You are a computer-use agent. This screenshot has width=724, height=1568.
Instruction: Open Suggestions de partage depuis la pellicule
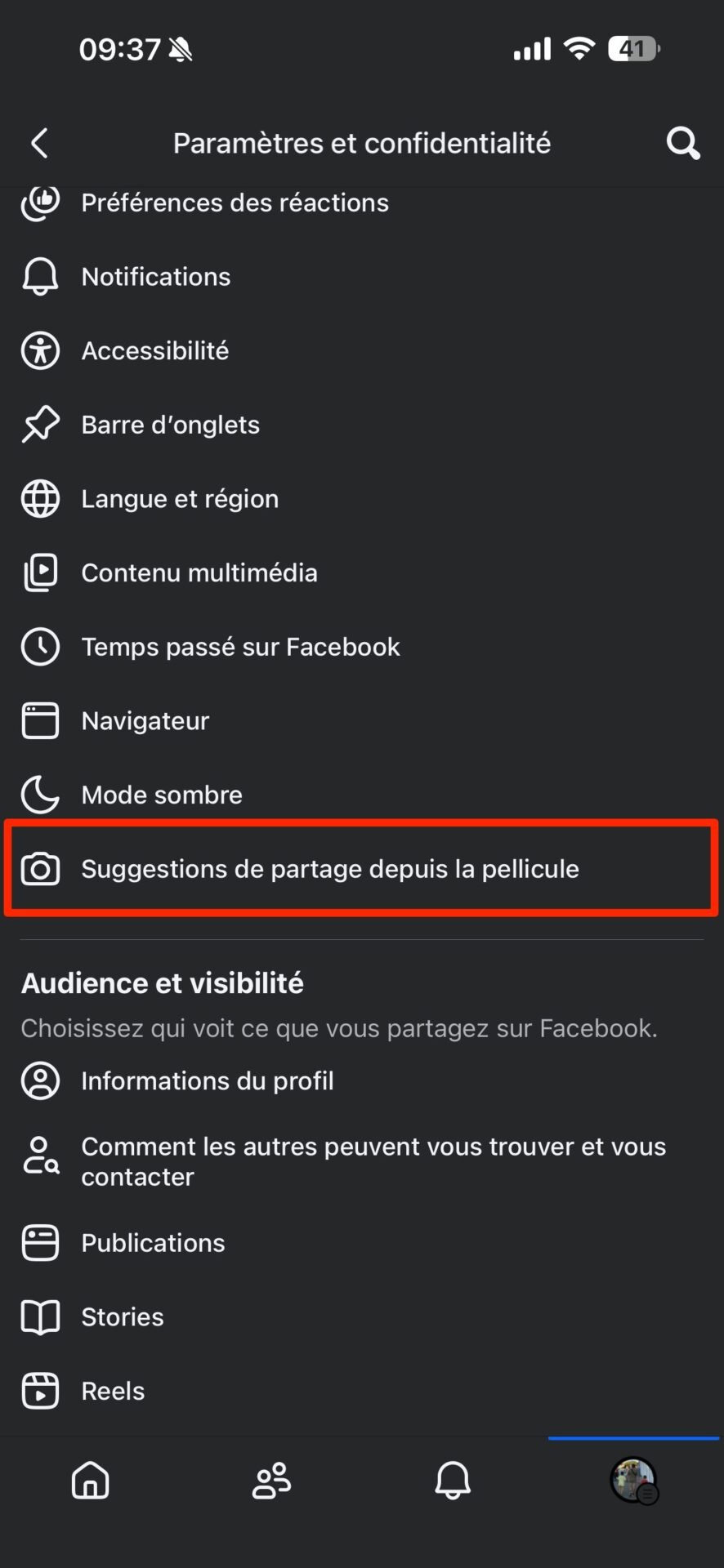coord(362,869)
